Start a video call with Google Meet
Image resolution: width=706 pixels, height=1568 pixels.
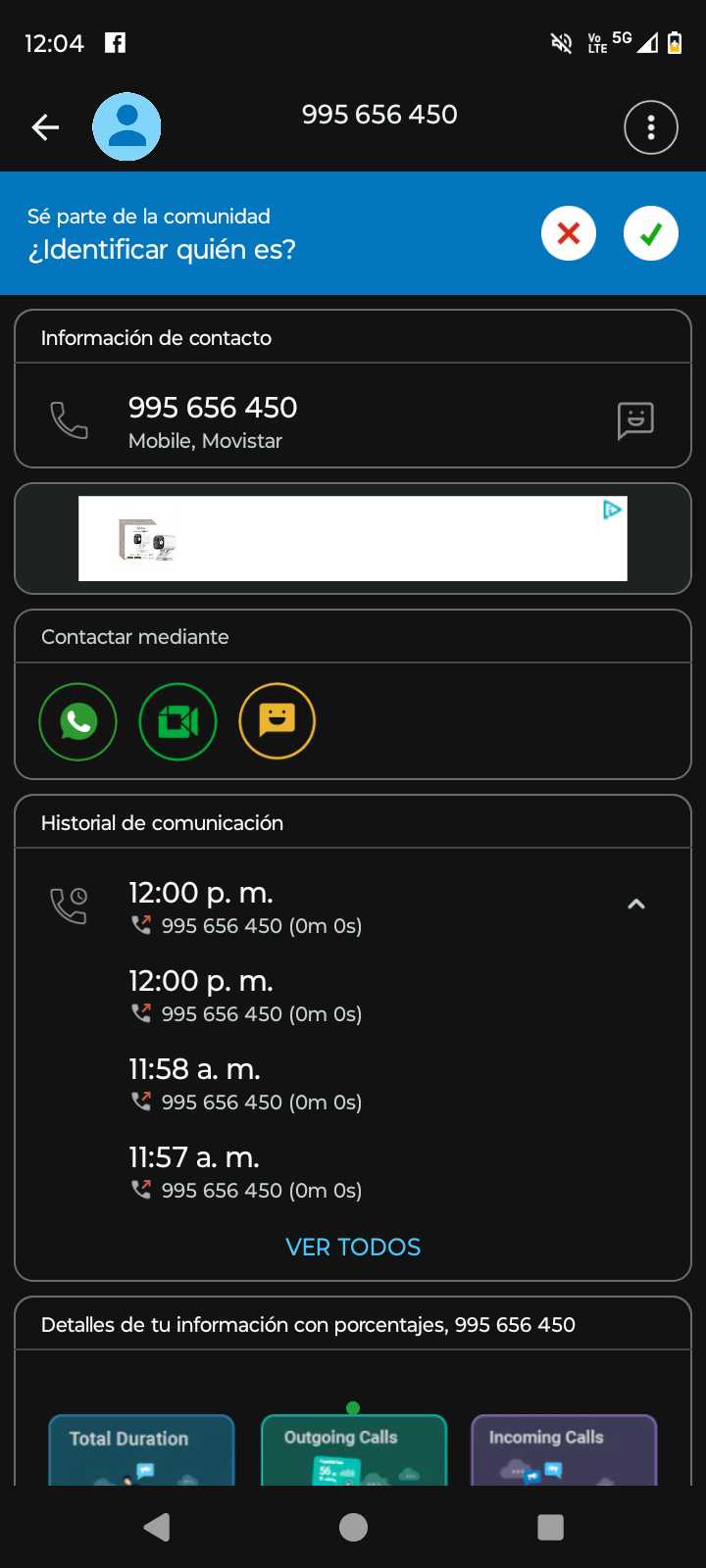click(x=177, y=721)
